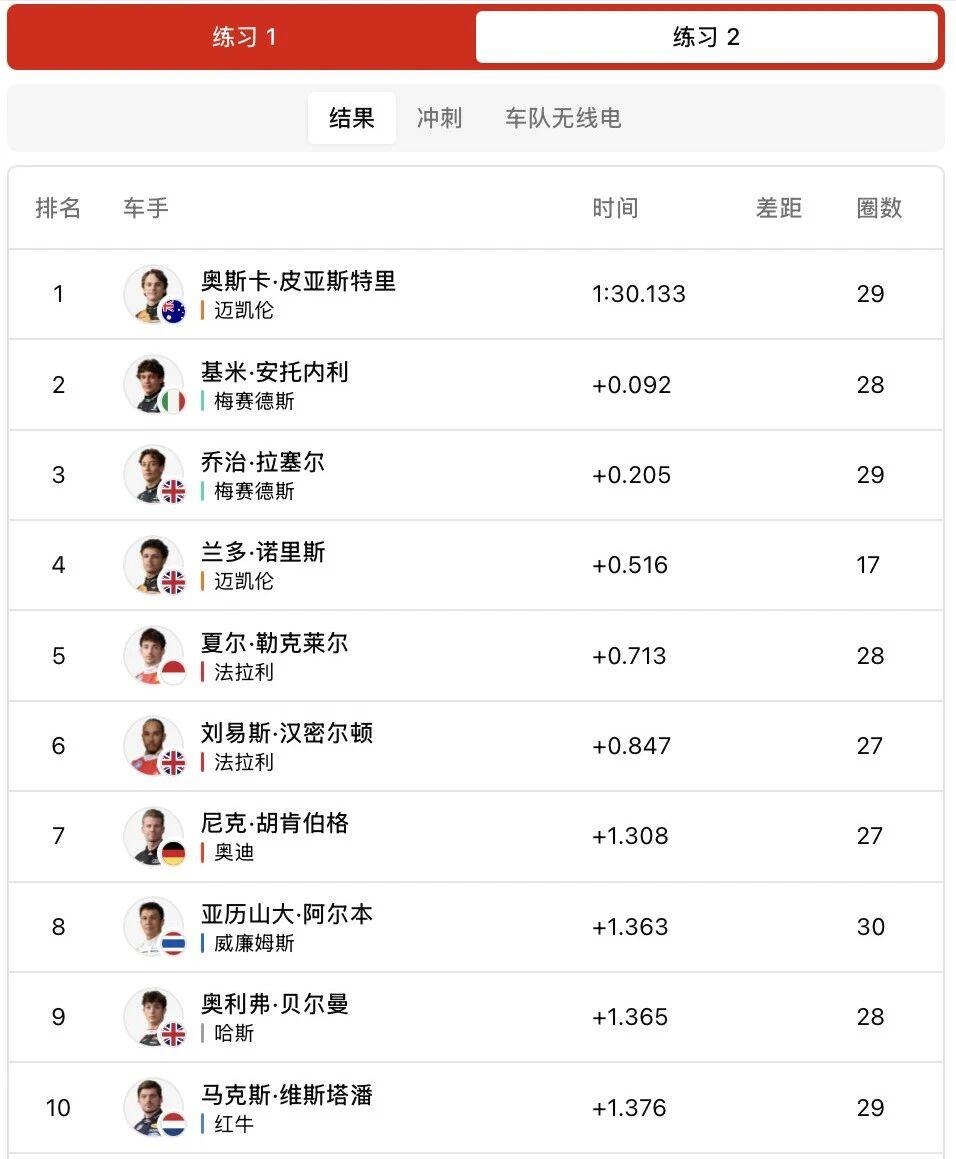Click Oscar Piastri's driver avatar photo

(x=153, y=294)
